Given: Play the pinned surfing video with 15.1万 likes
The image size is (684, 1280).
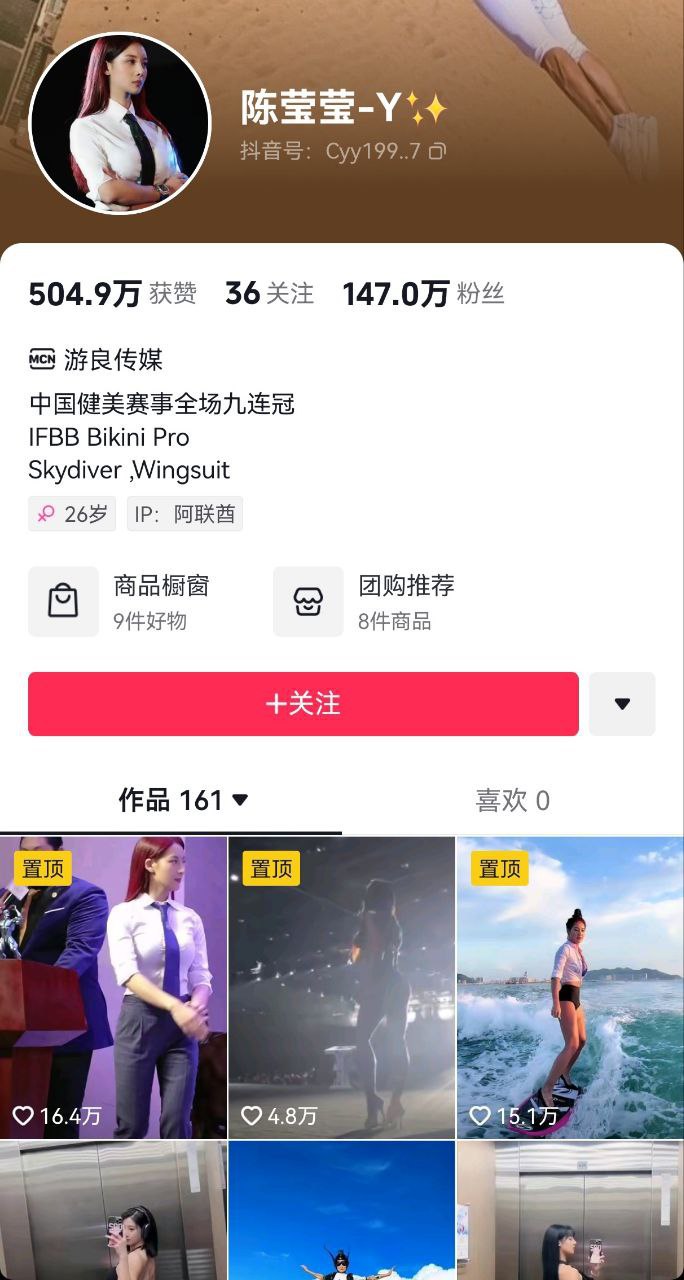Looking at the screenshot, I should tap(570, 987).
